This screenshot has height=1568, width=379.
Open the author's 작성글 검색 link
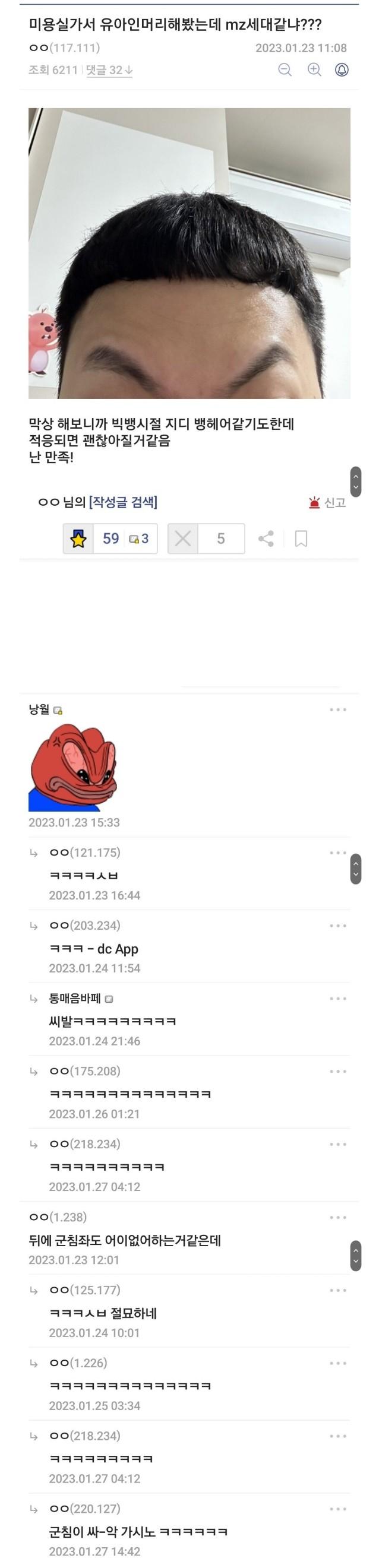point(123,502)
